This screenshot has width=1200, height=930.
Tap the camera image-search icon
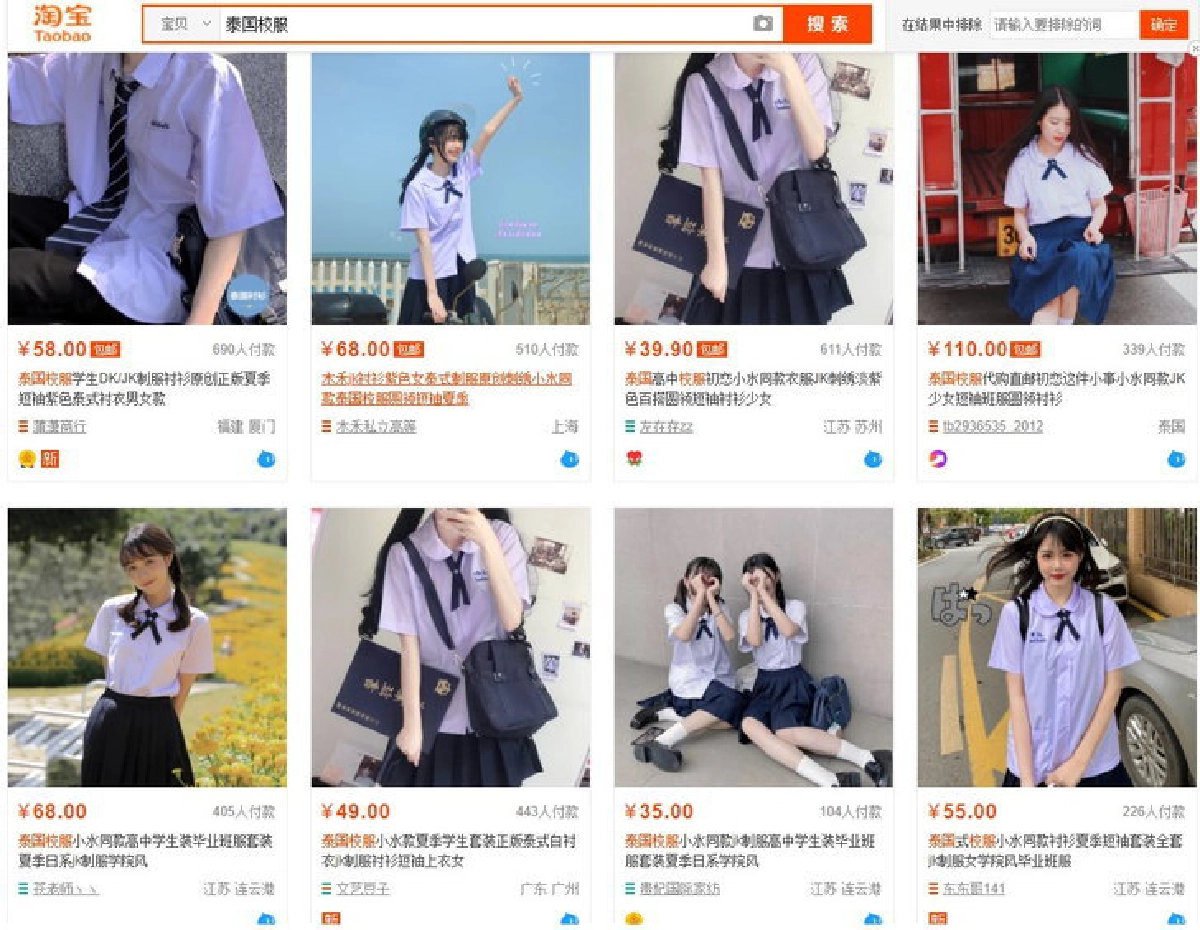pyautogui.click(x=762, y=24)
